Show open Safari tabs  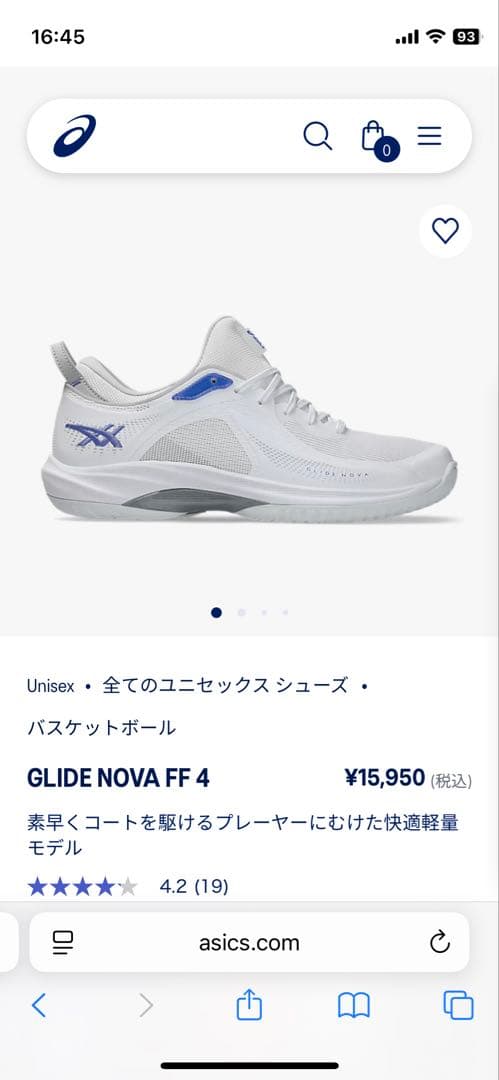coord(458,1006)
